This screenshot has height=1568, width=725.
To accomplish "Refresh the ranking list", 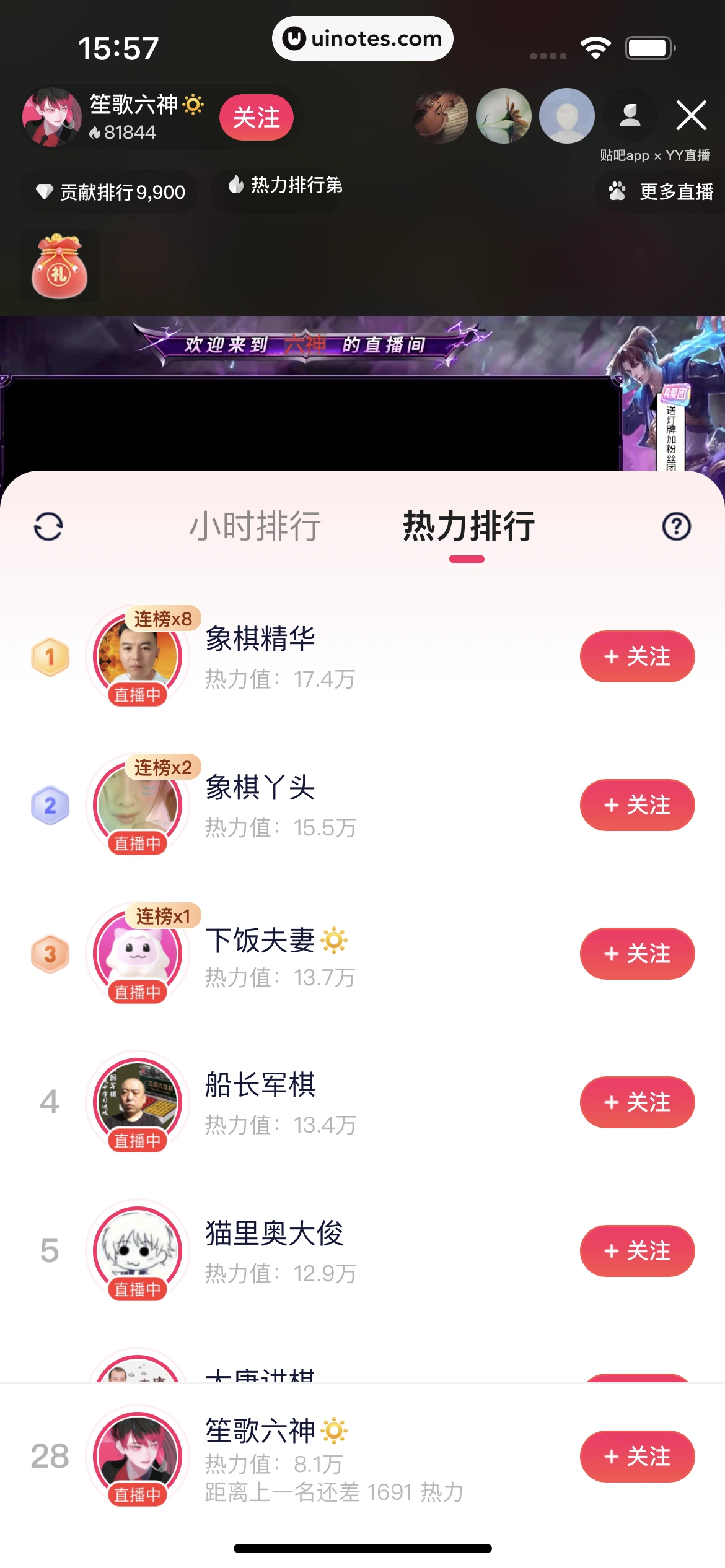I will (48, 527).
